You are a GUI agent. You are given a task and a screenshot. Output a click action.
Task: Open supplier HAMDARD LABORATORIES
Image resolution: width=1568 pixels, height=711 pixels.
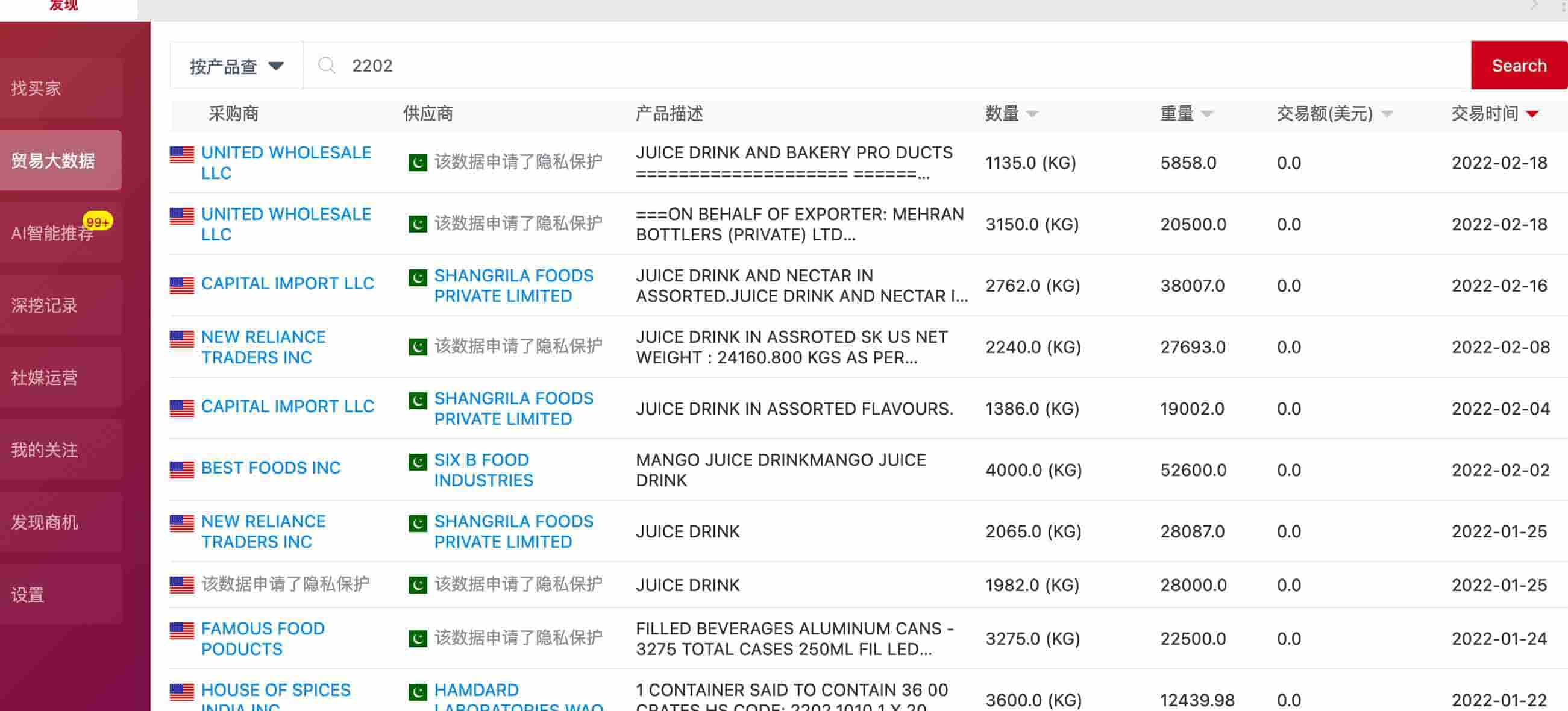point(476,692)
